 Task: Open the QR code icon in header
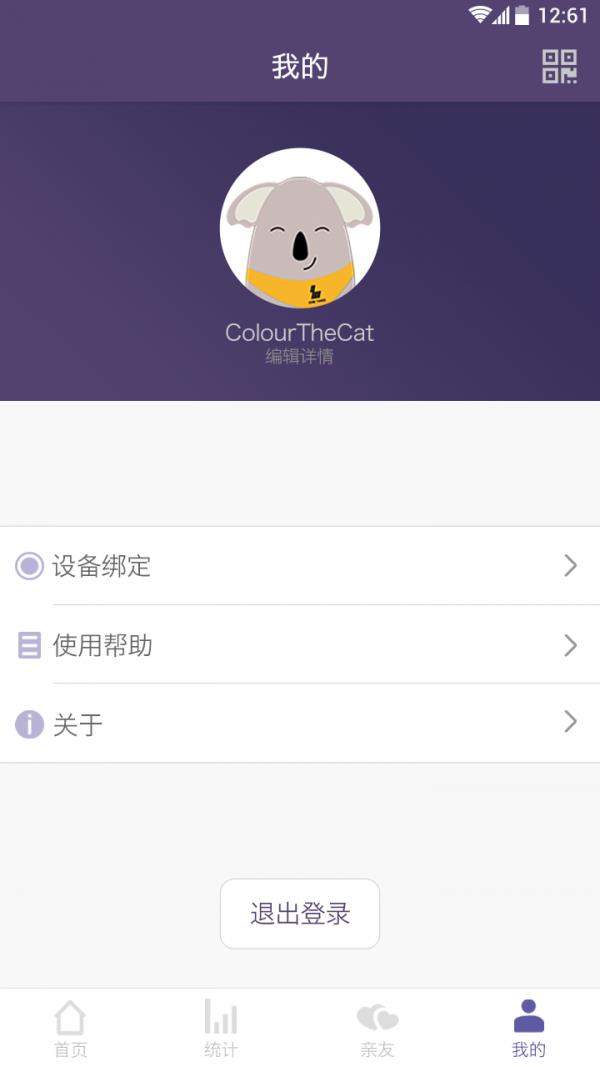(x=559, y=66)
